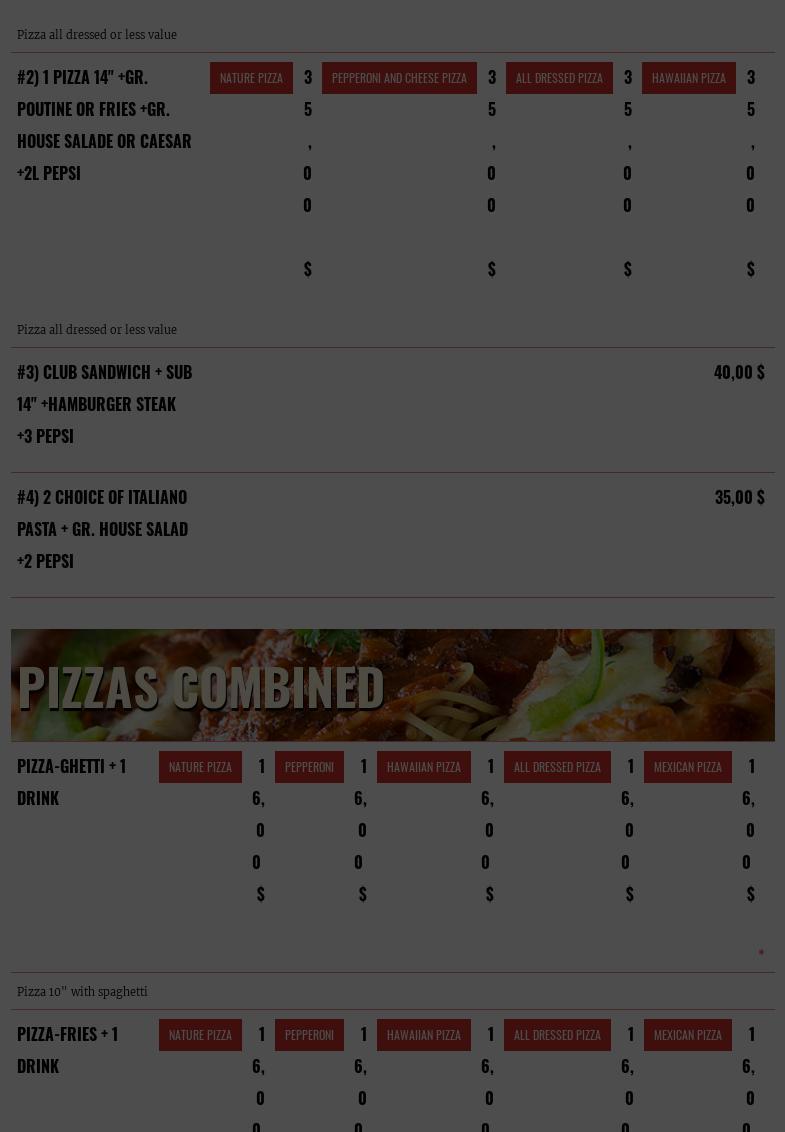
Task: Choose Nature Pizza for Pizza-Ghetti
Action: click(200, 767)
